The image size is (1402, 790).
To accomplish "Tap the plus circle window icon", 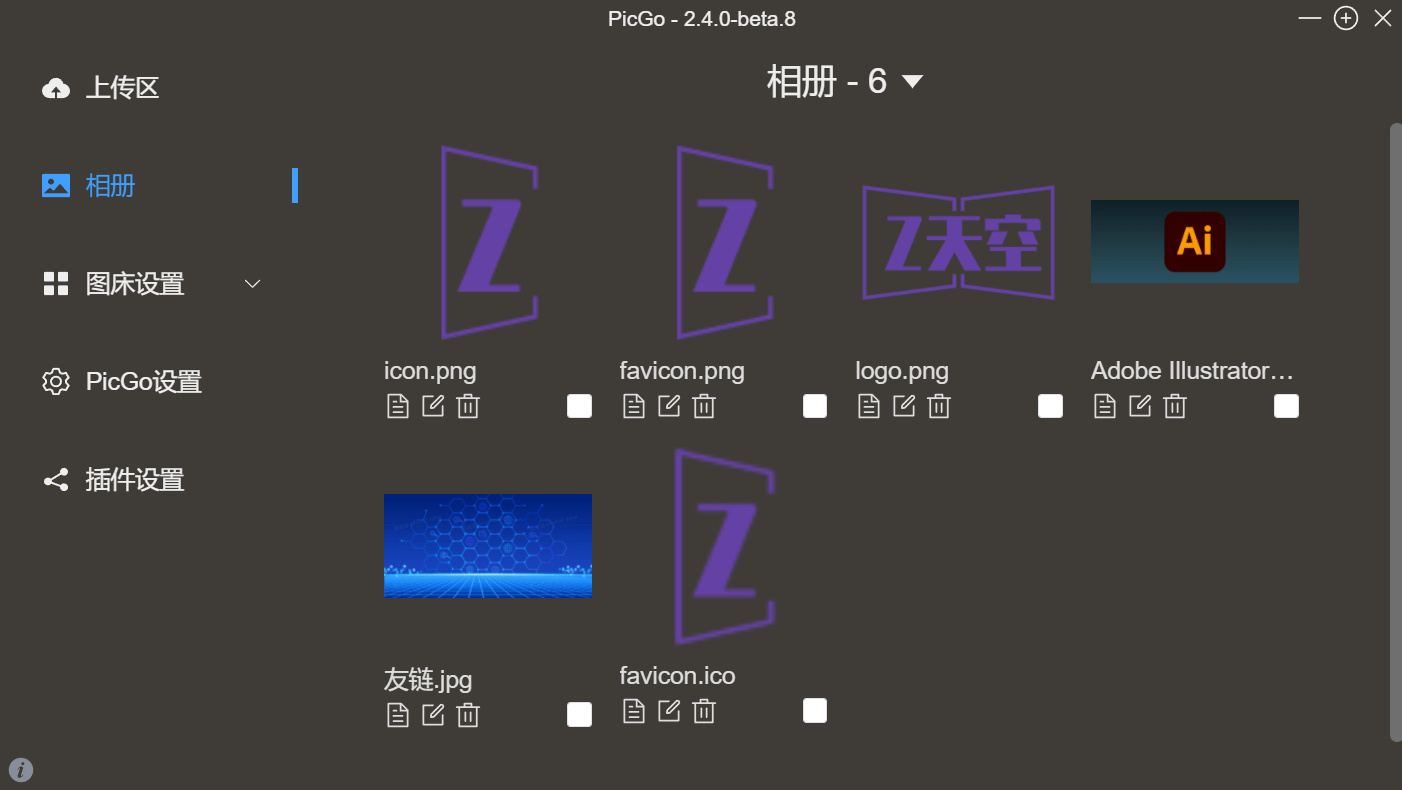I will (1346, 18).
